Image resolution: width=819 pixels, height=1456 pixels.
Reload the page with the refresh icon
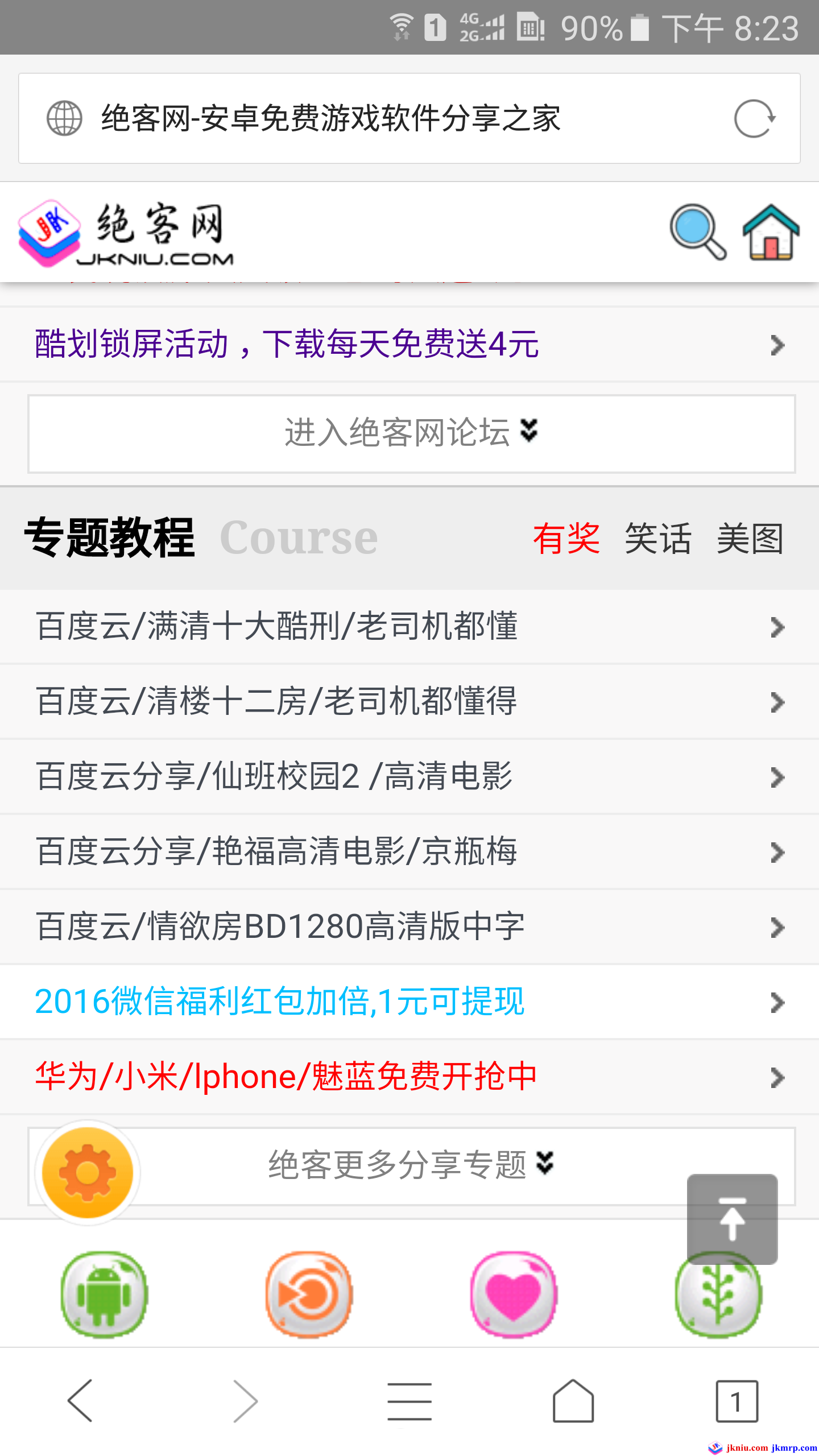coord(754,119)
